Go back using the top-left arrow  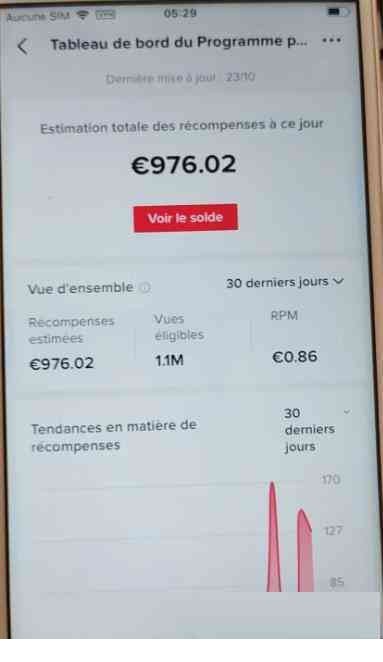click(23, 46)
